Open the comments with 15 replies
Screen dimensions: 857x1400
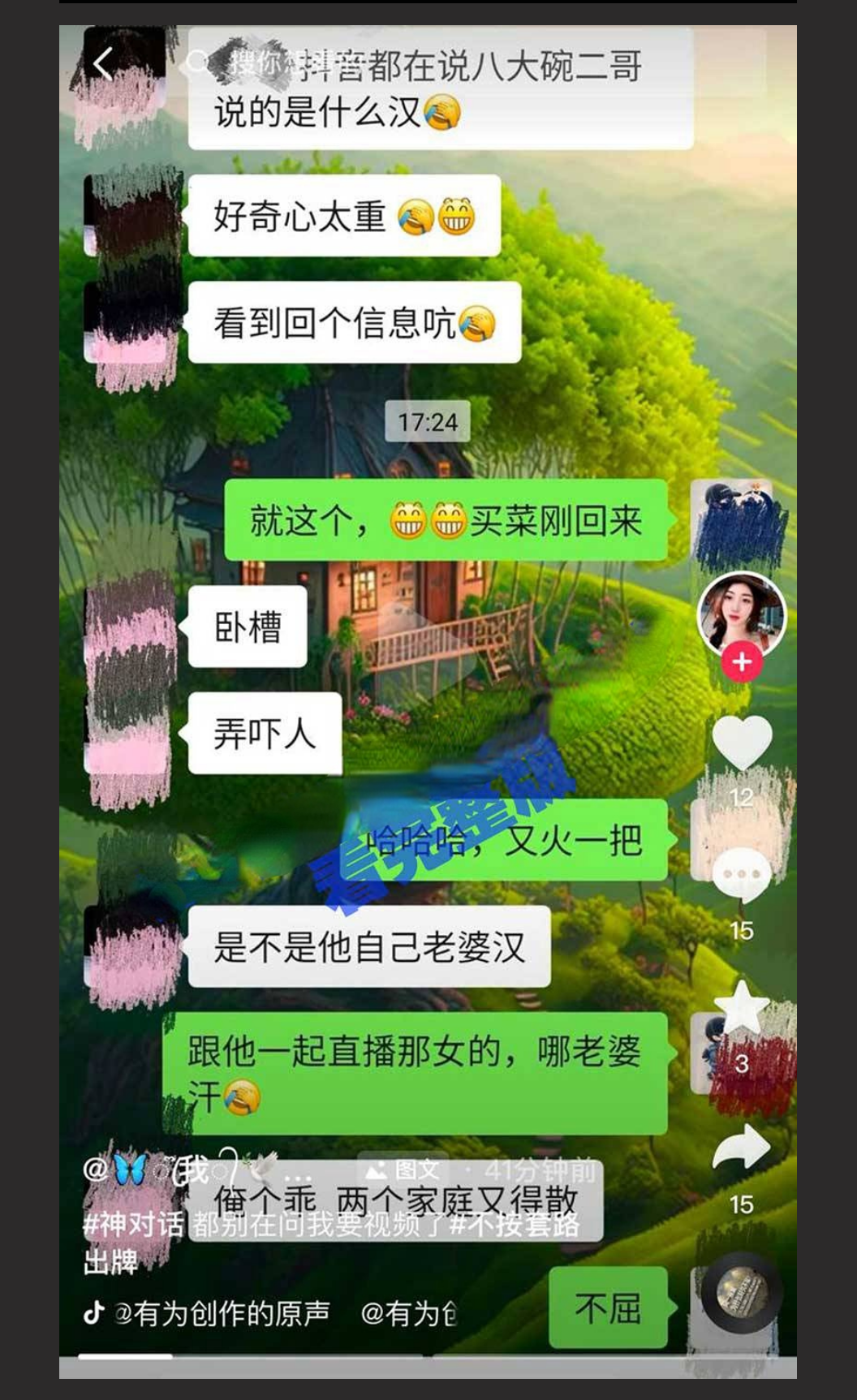742,877
